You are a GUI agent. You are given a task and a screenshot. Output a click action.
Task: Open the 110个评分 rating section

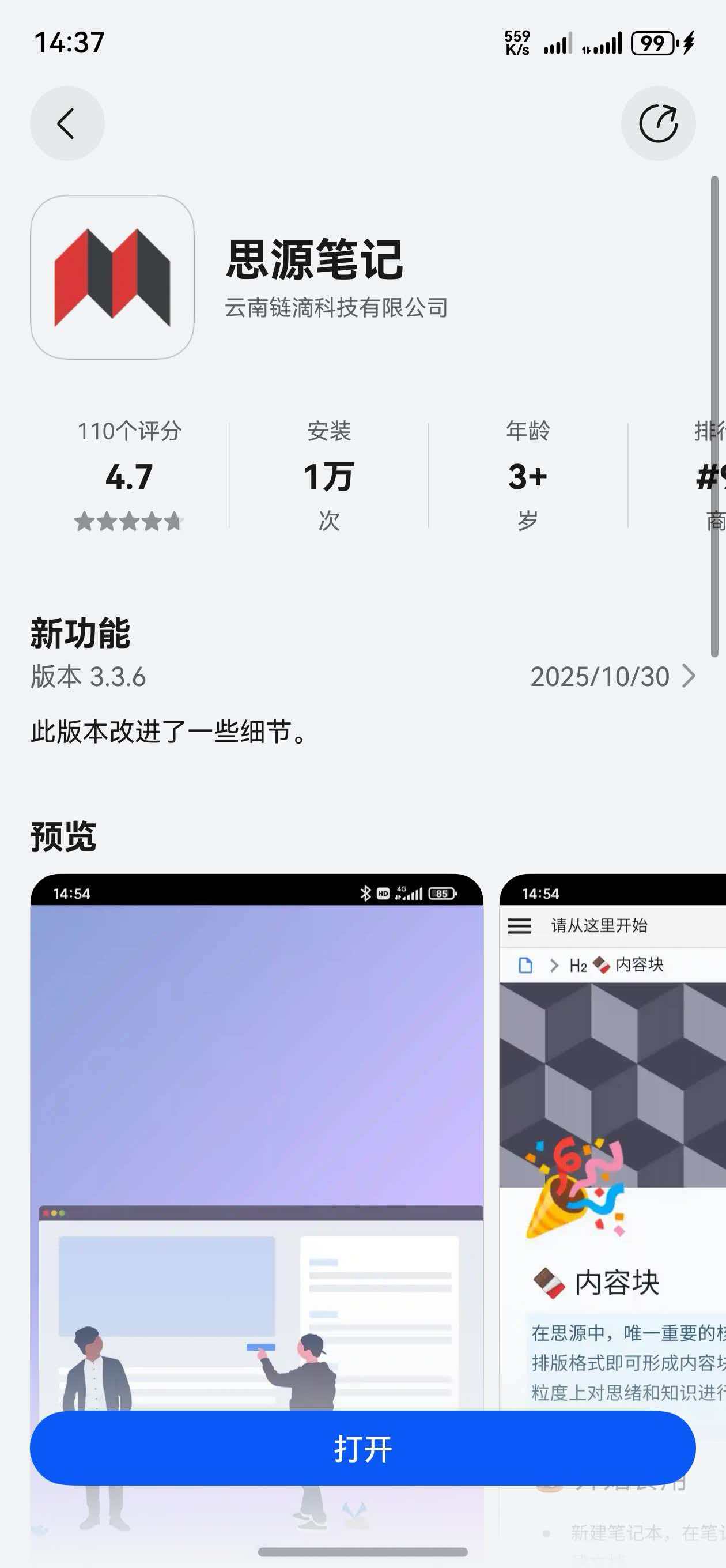pos(129,476)
